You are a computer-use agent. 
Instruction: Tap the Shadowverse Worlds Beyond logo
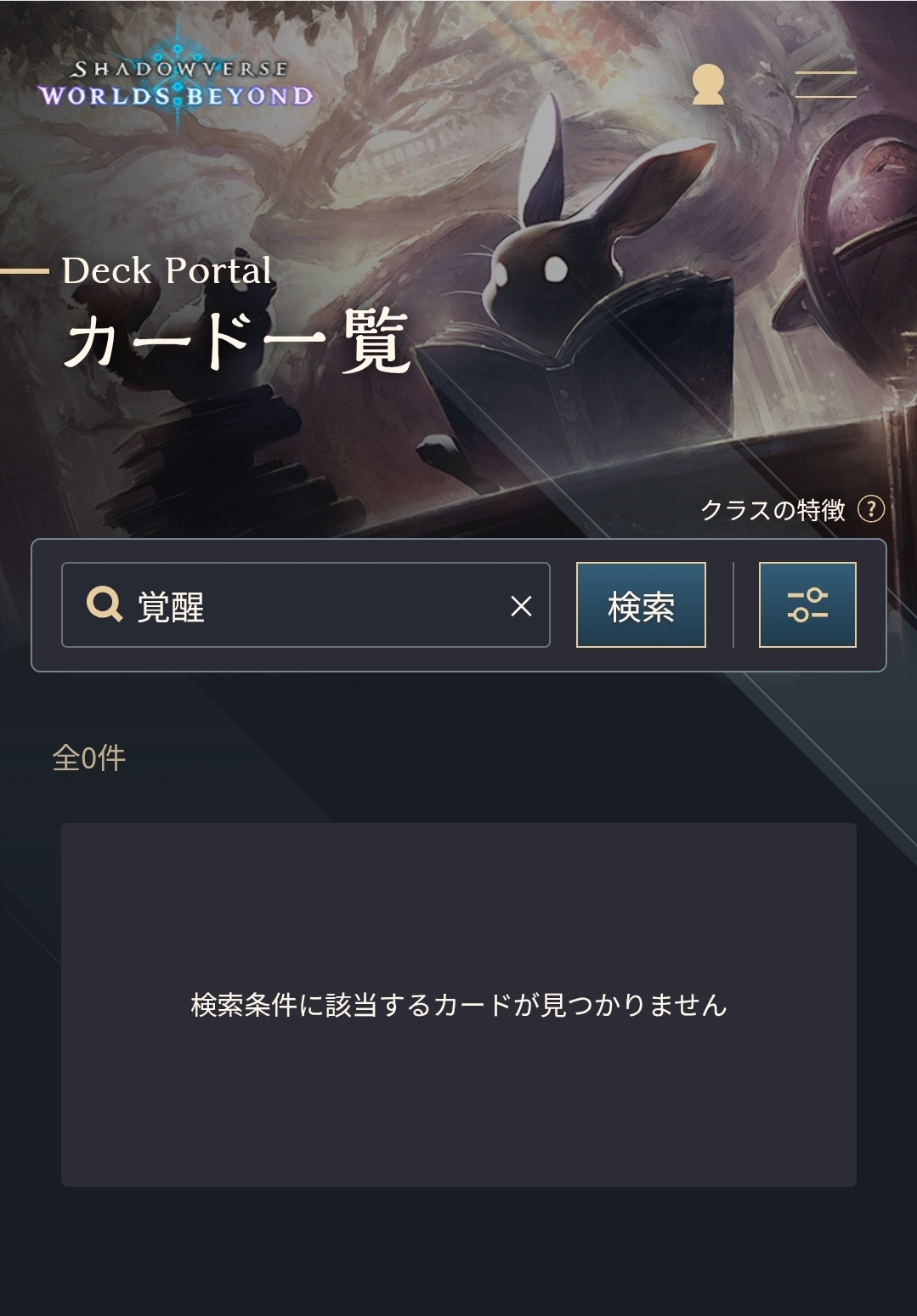point(176,83)
